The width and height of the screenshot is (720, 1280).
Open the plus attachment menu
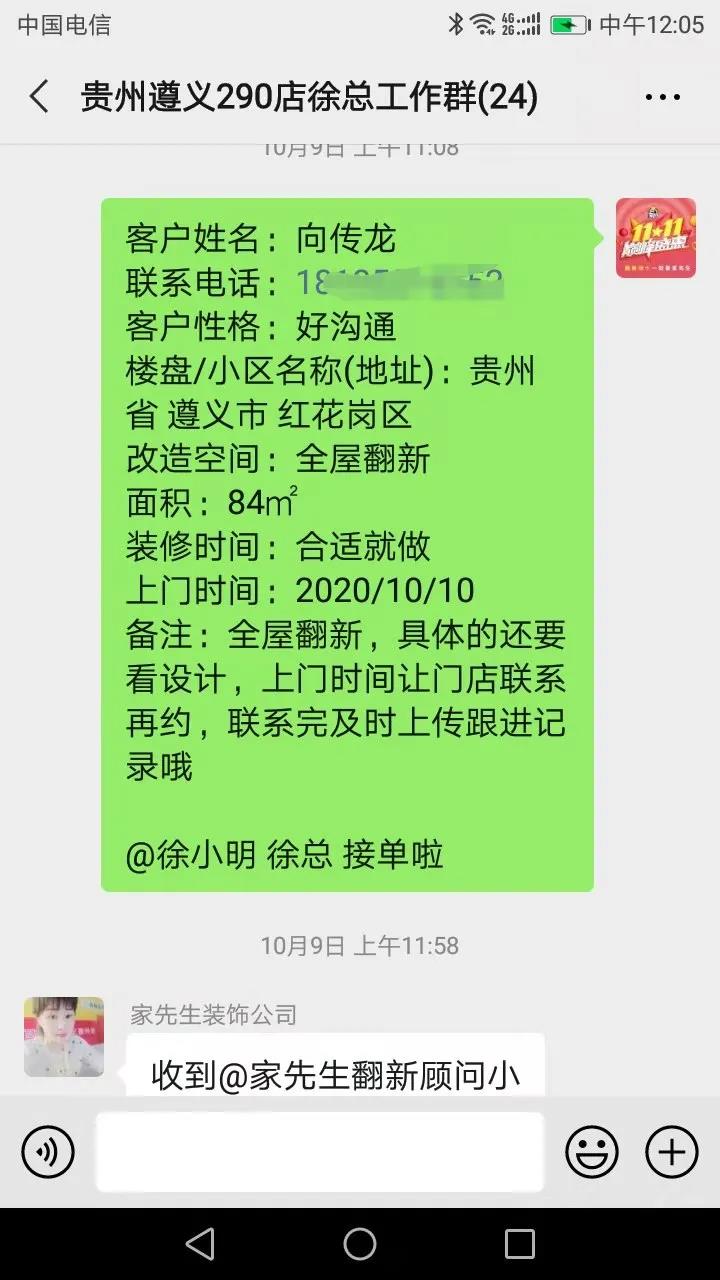(x=671, y=1152)
